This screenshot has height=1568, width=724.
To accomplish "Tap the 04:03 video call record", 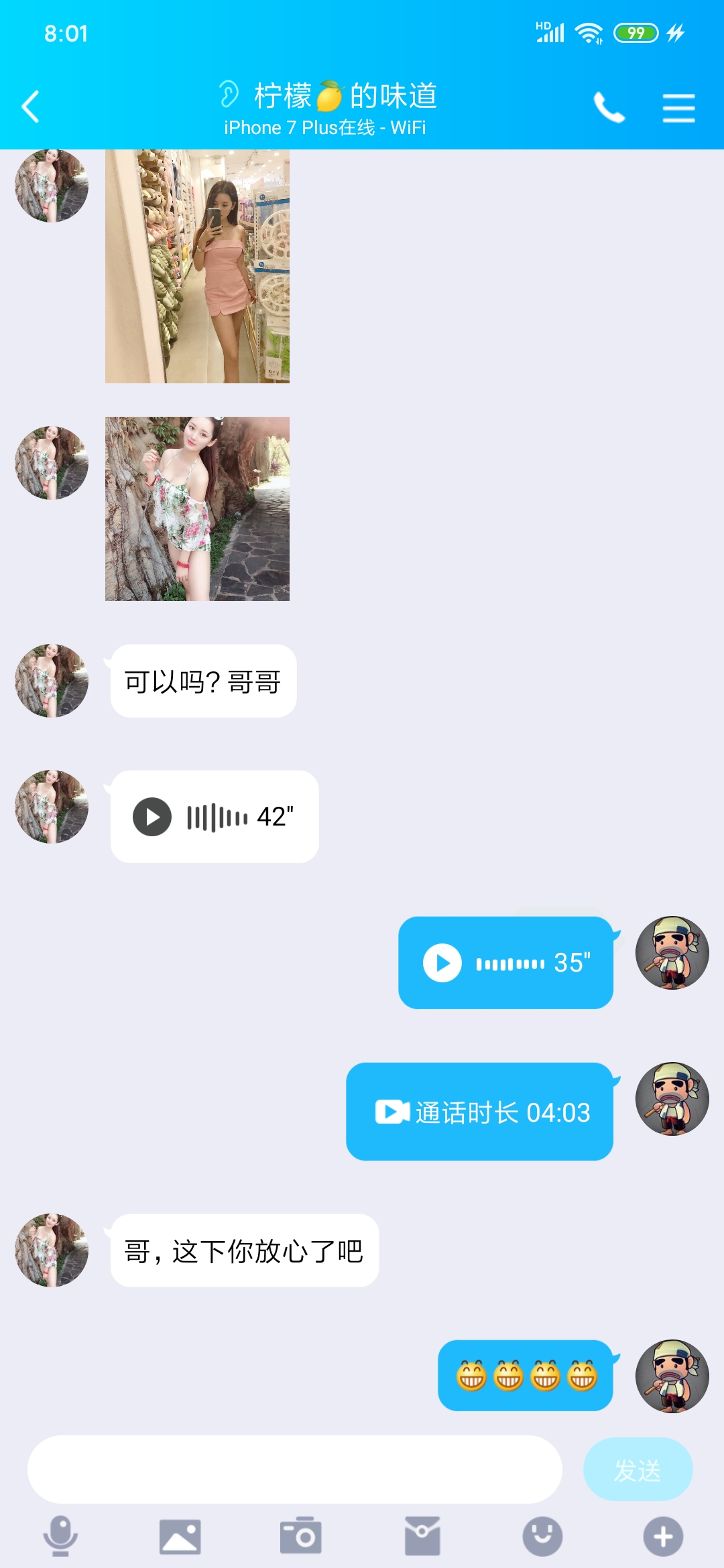I will pyautogui.click(x=479, y=1112).
